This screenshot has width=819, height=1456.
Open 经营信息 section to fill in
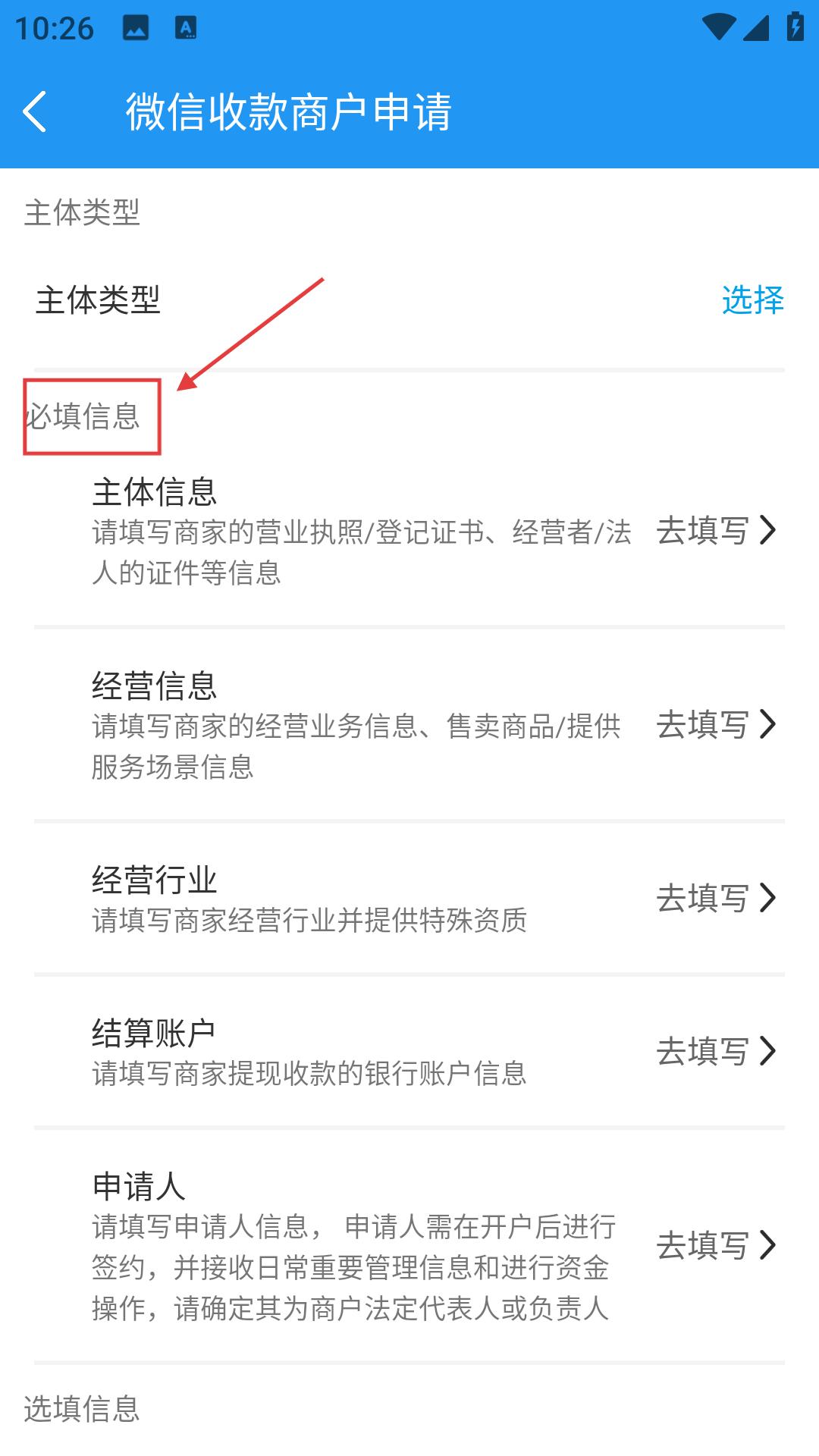point(715,725)
